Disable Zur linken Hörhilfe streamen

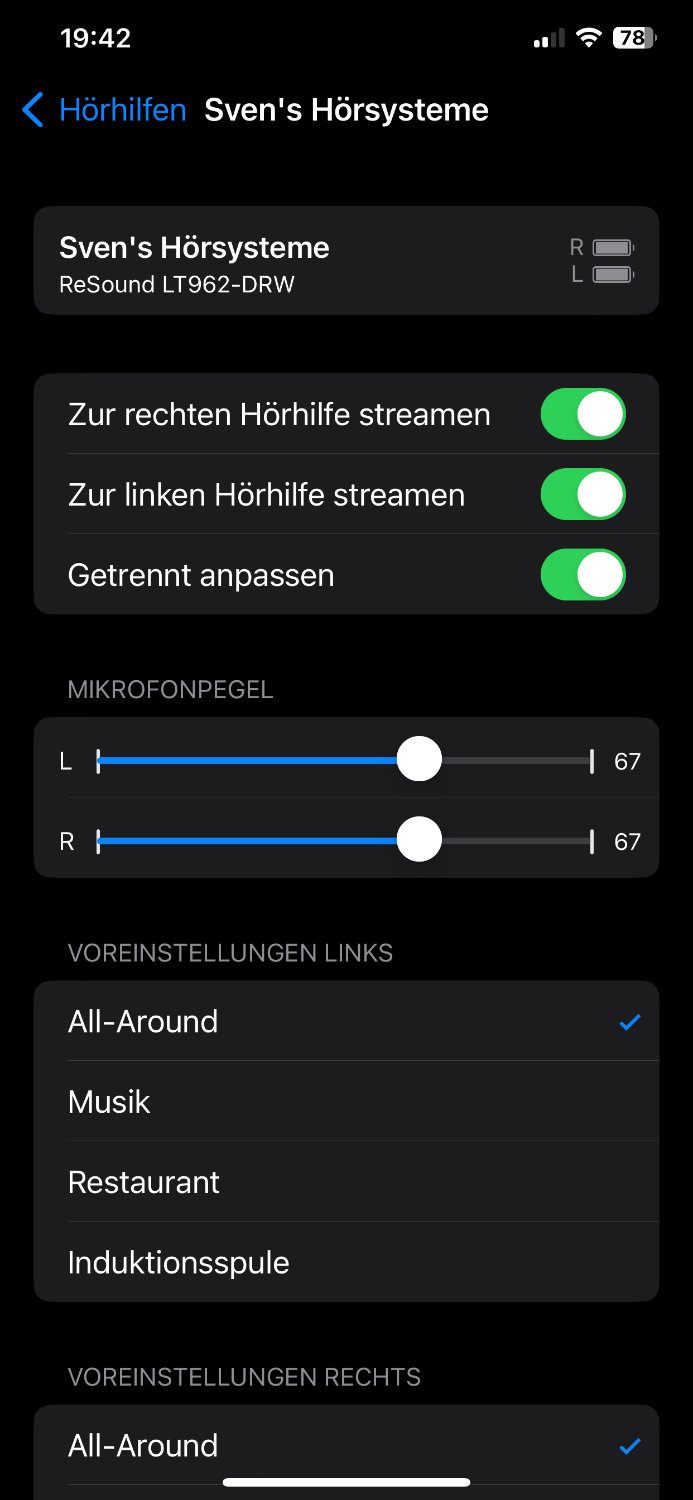pos(582,495)
